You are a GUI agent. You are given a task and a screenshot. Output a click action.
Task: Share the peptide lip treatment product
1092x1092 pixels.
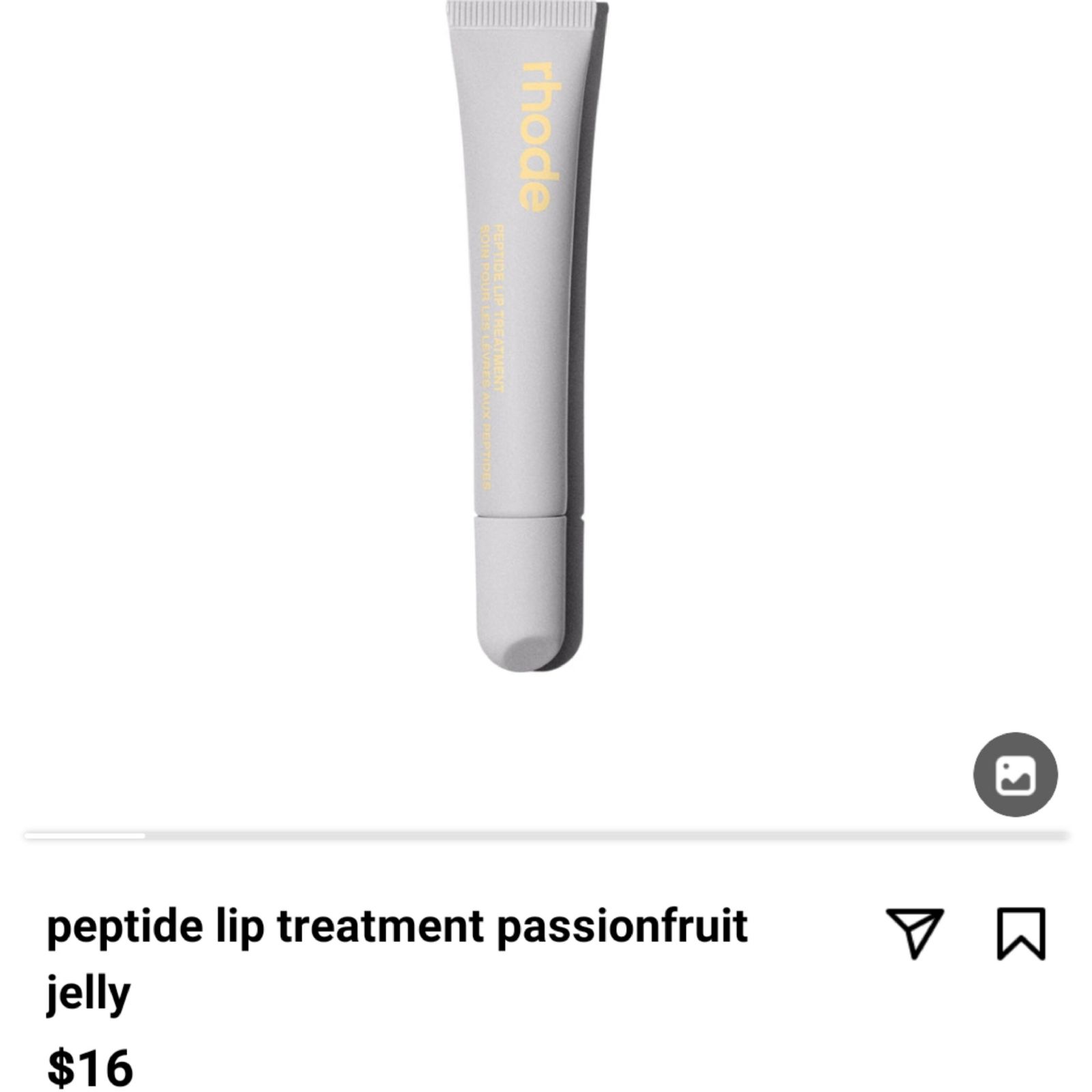pos(914,932)
